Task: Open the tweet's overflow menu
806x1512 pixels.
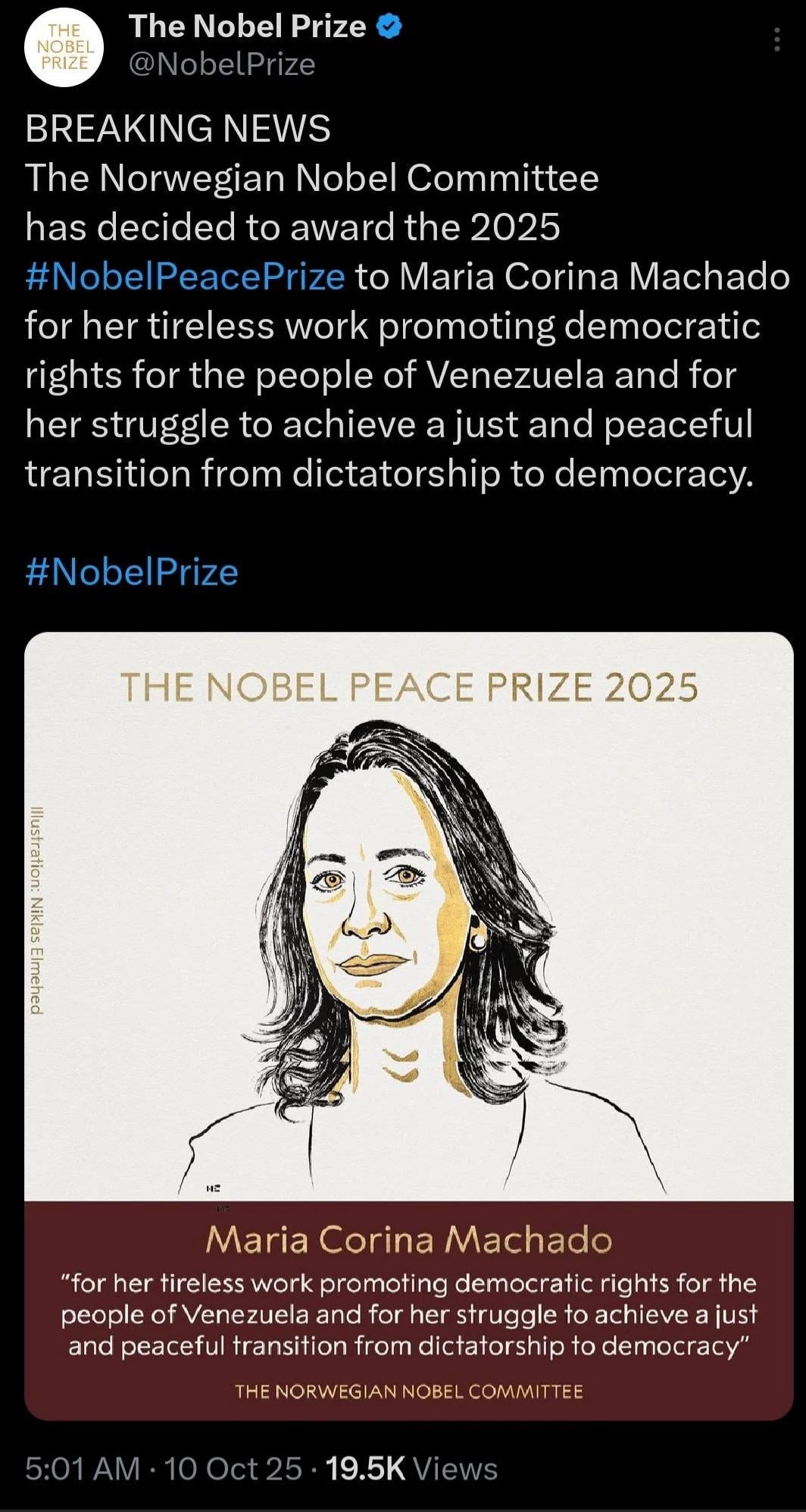Action: click(x=776, y=39)
